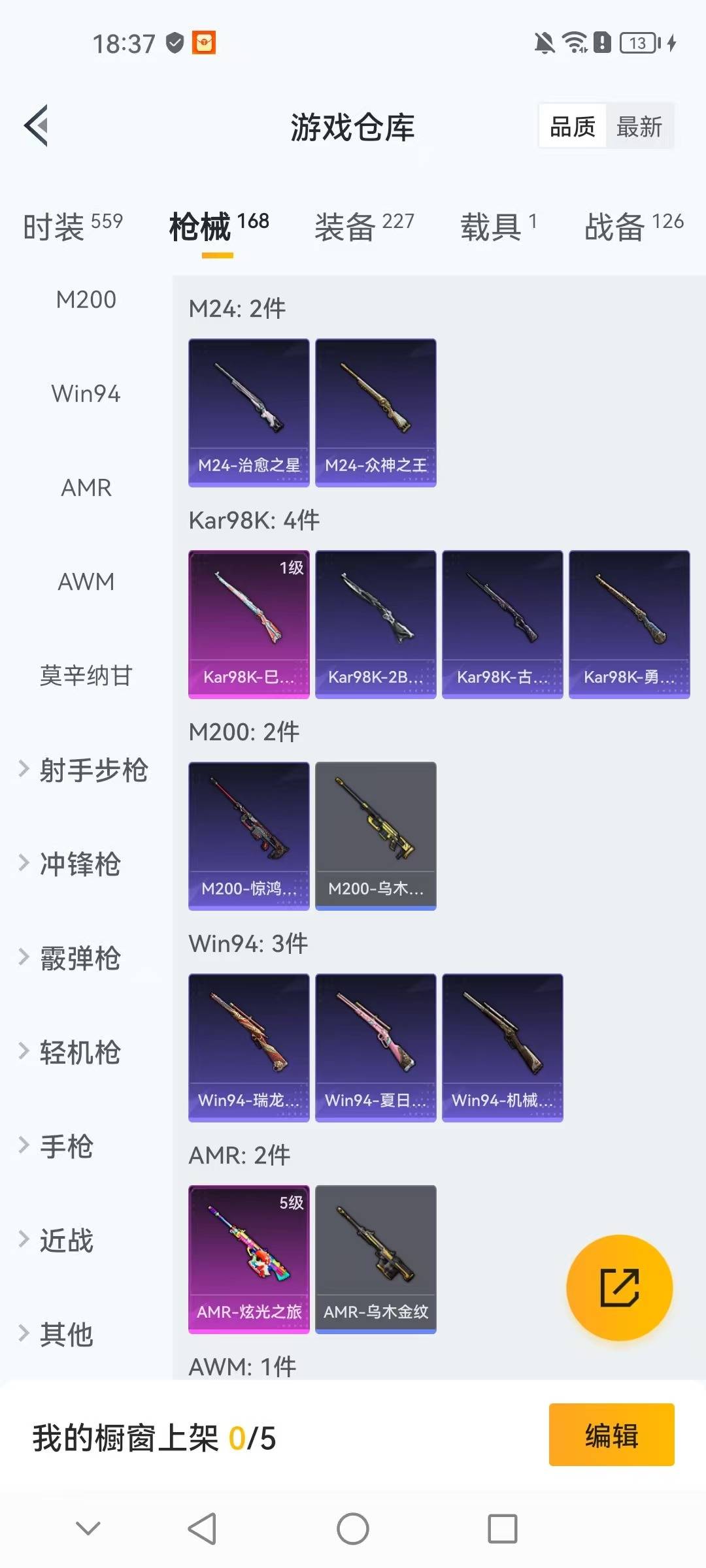The height and width of the screenshot is (1568, 706).
Task: Select the M24-治愈之星 weapon card
Action: pos(248,412)
